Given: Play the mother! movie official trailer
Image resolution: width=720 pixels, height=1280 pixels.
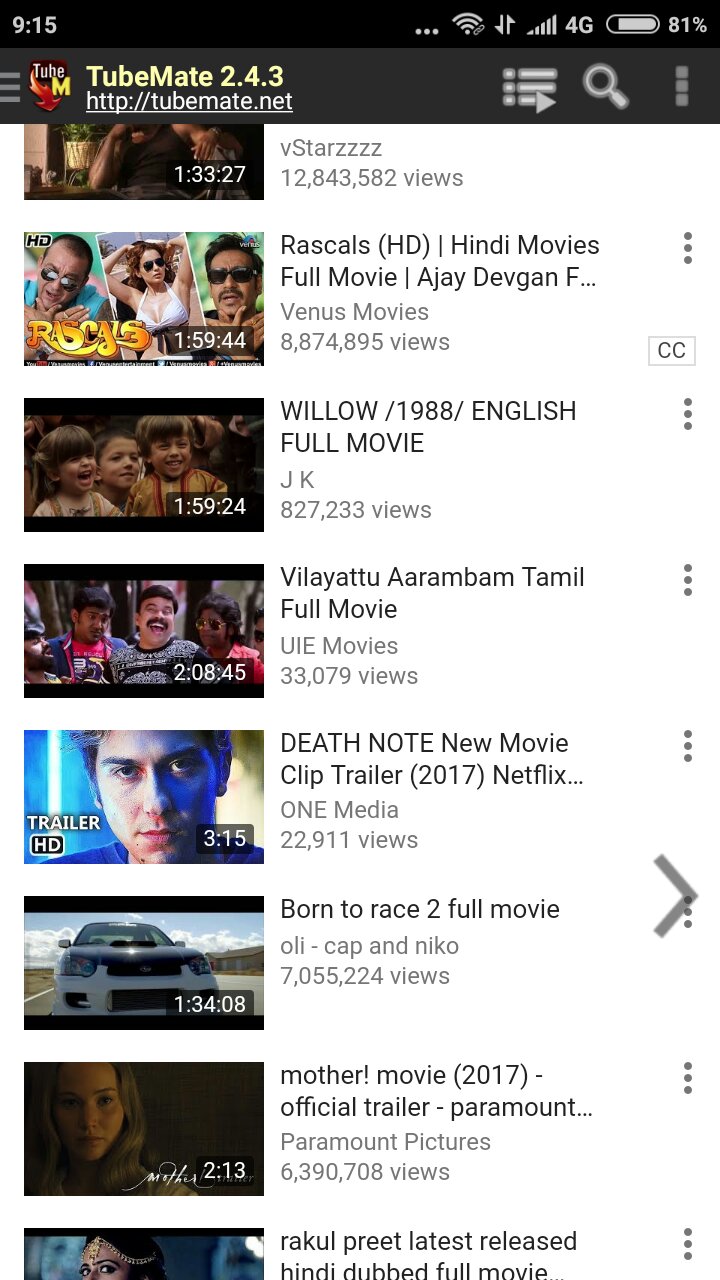Looking at the screenshot, I should click(436, 1091).
